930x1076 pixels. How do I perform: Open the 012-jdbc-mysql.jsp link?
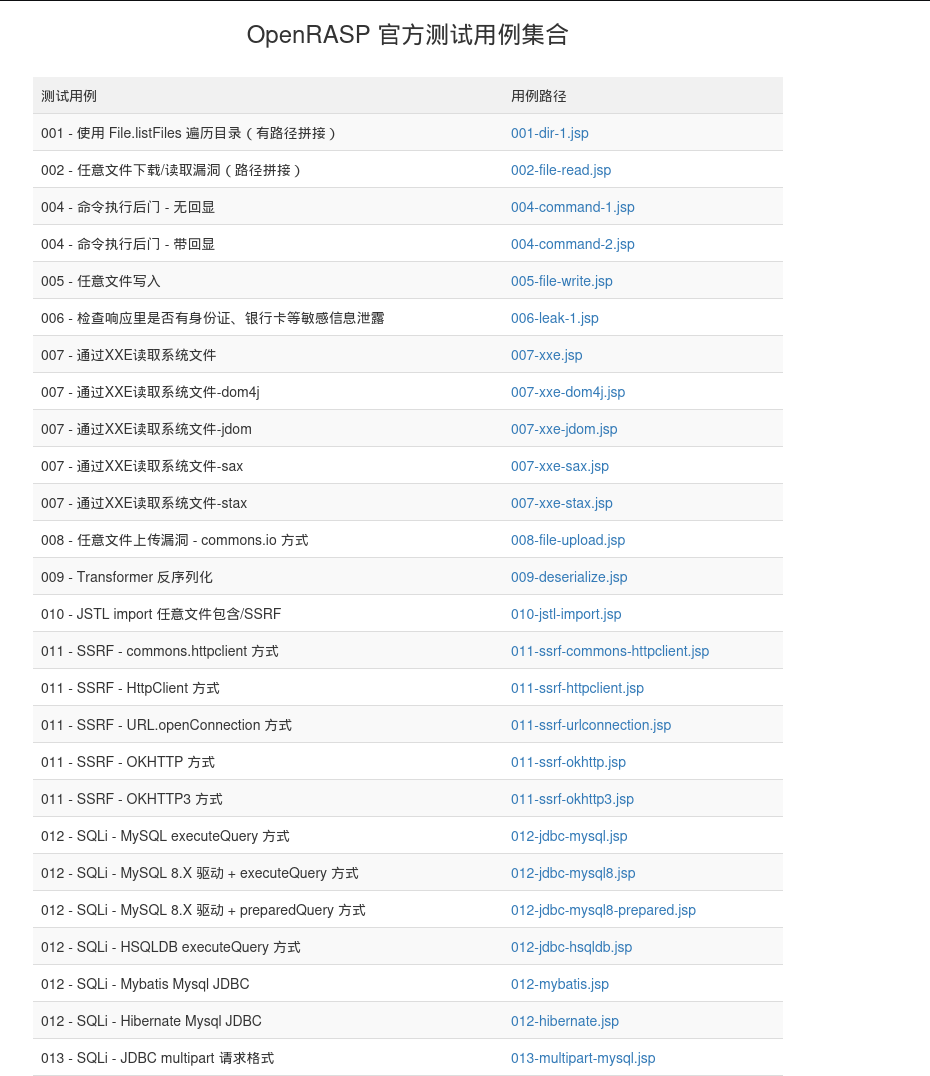[x=569, y=836]
